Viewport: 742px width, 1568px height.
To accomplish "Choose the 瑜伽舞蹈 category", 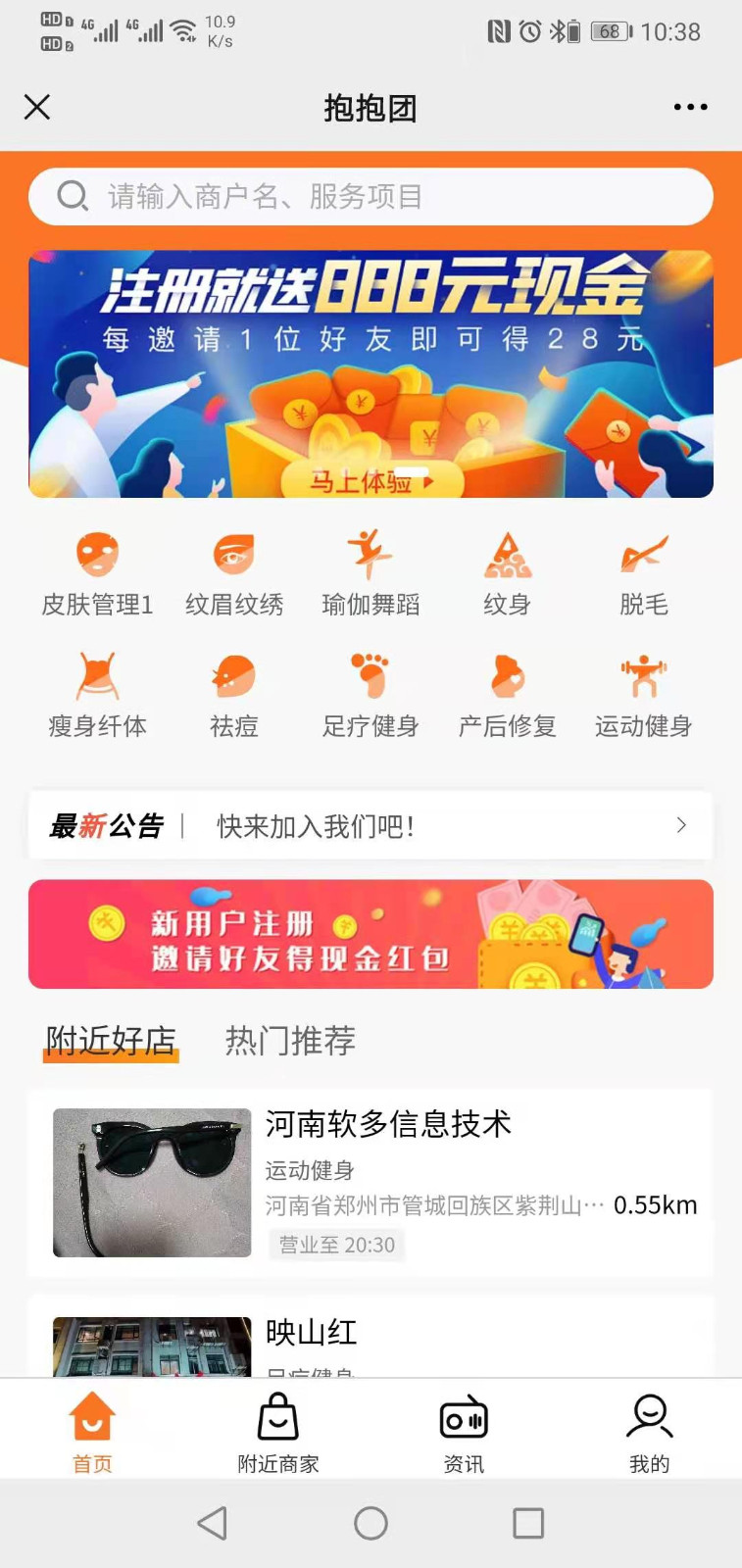I will click(371, 574).
